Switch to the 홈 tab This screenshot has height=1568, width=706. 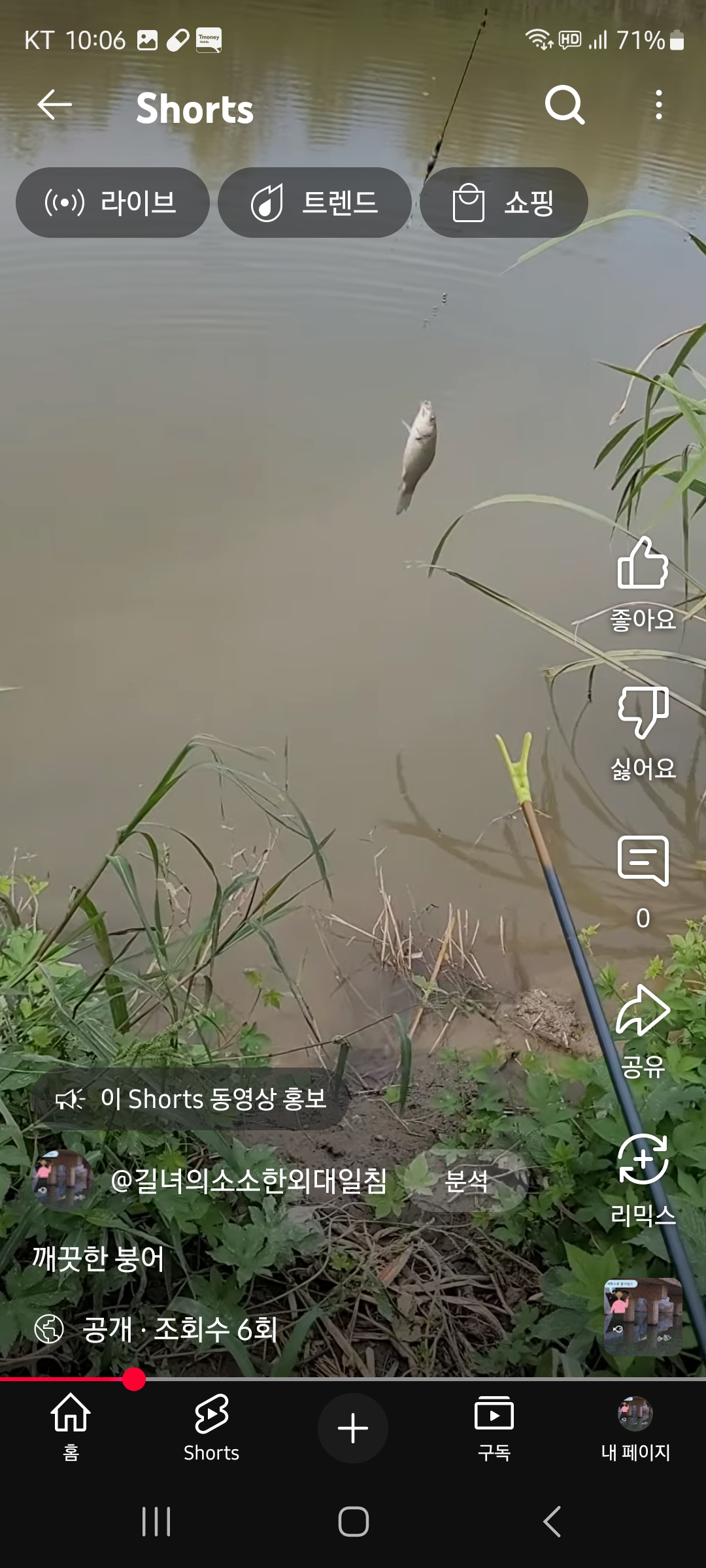pos(71,1428)
